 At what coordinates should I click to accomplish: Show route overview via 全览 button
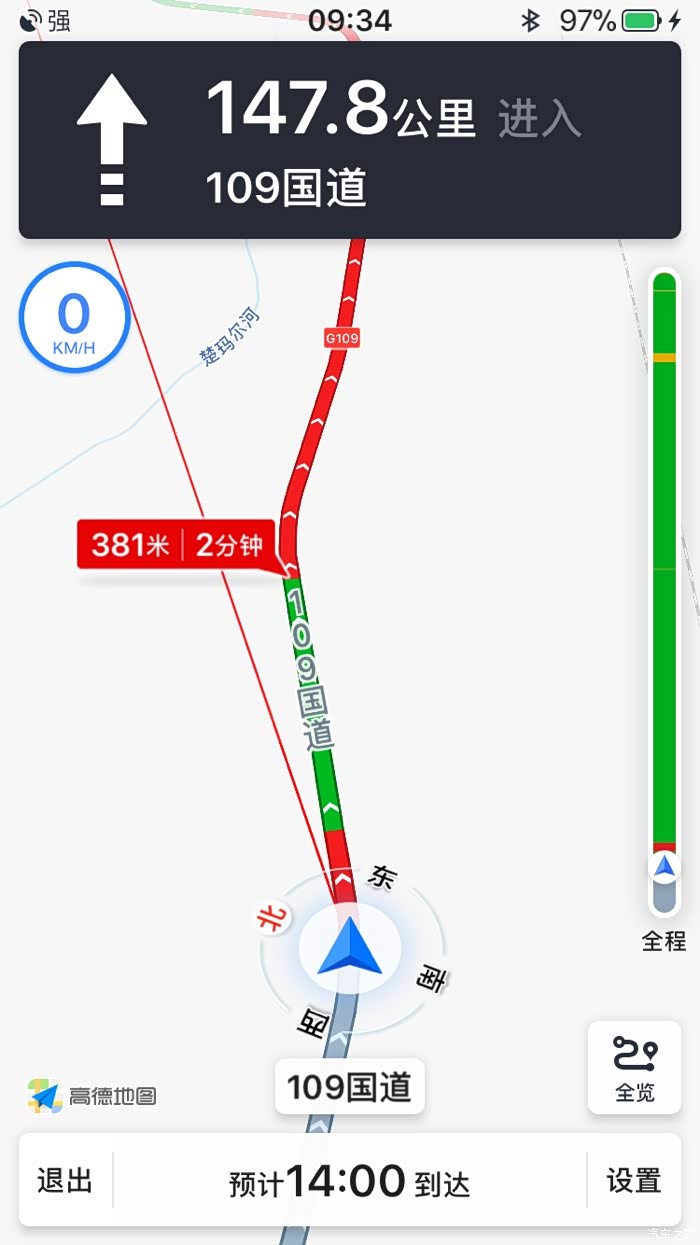pos(635,1067)
